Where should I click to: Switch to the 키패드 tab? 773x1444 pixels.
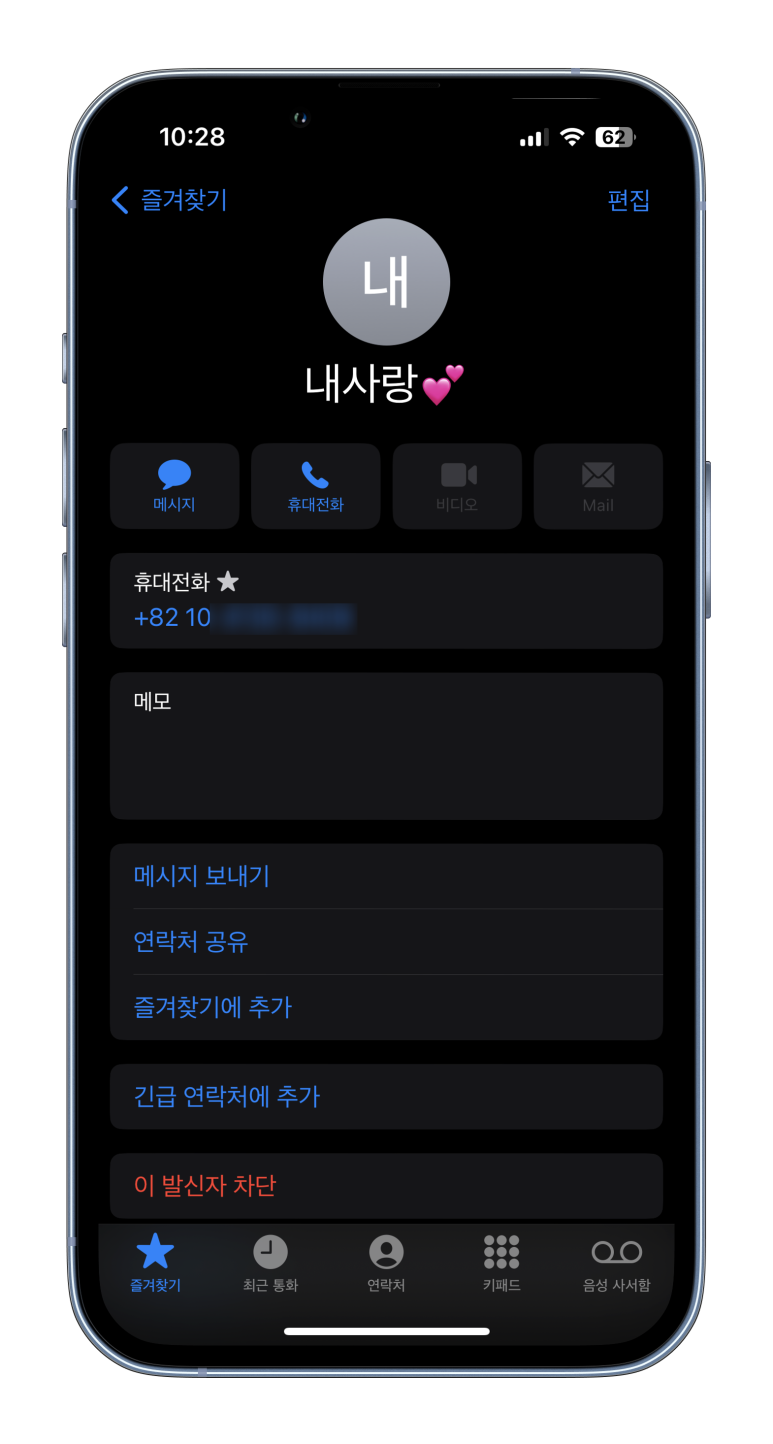coord(501,1263)
